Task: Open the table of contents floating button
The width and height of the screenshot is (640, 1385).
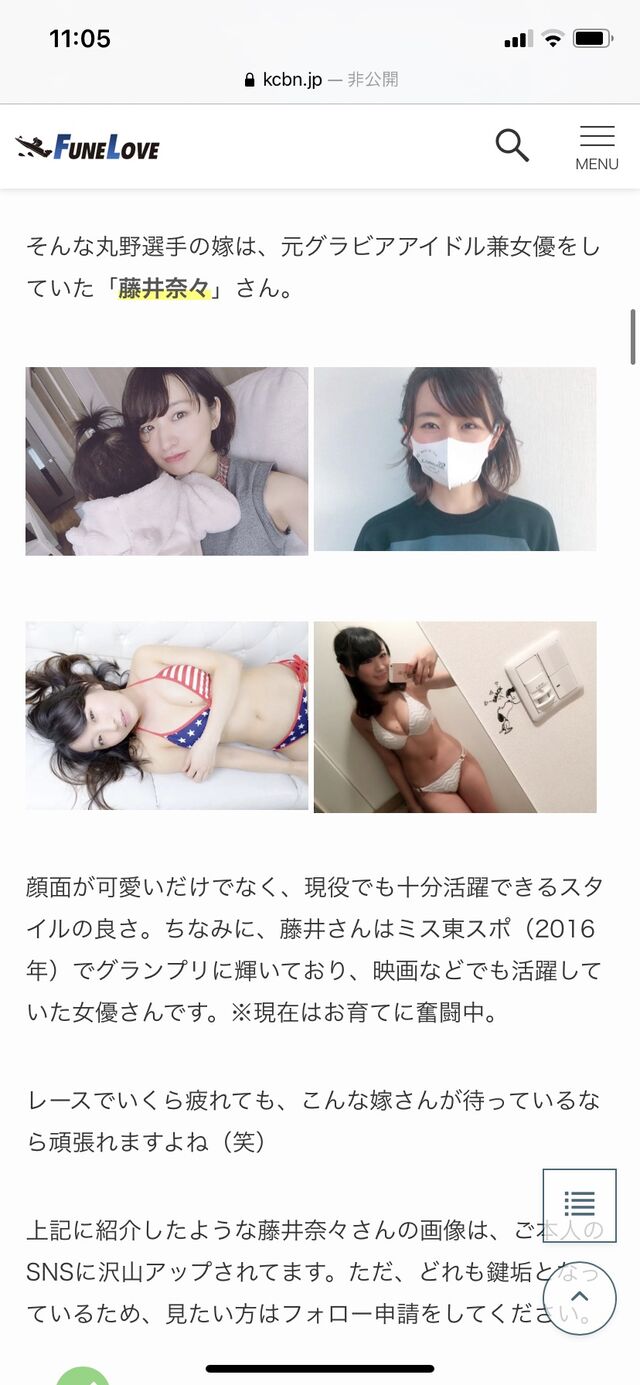Action: pyautogui.click(x=579, y=1205)
